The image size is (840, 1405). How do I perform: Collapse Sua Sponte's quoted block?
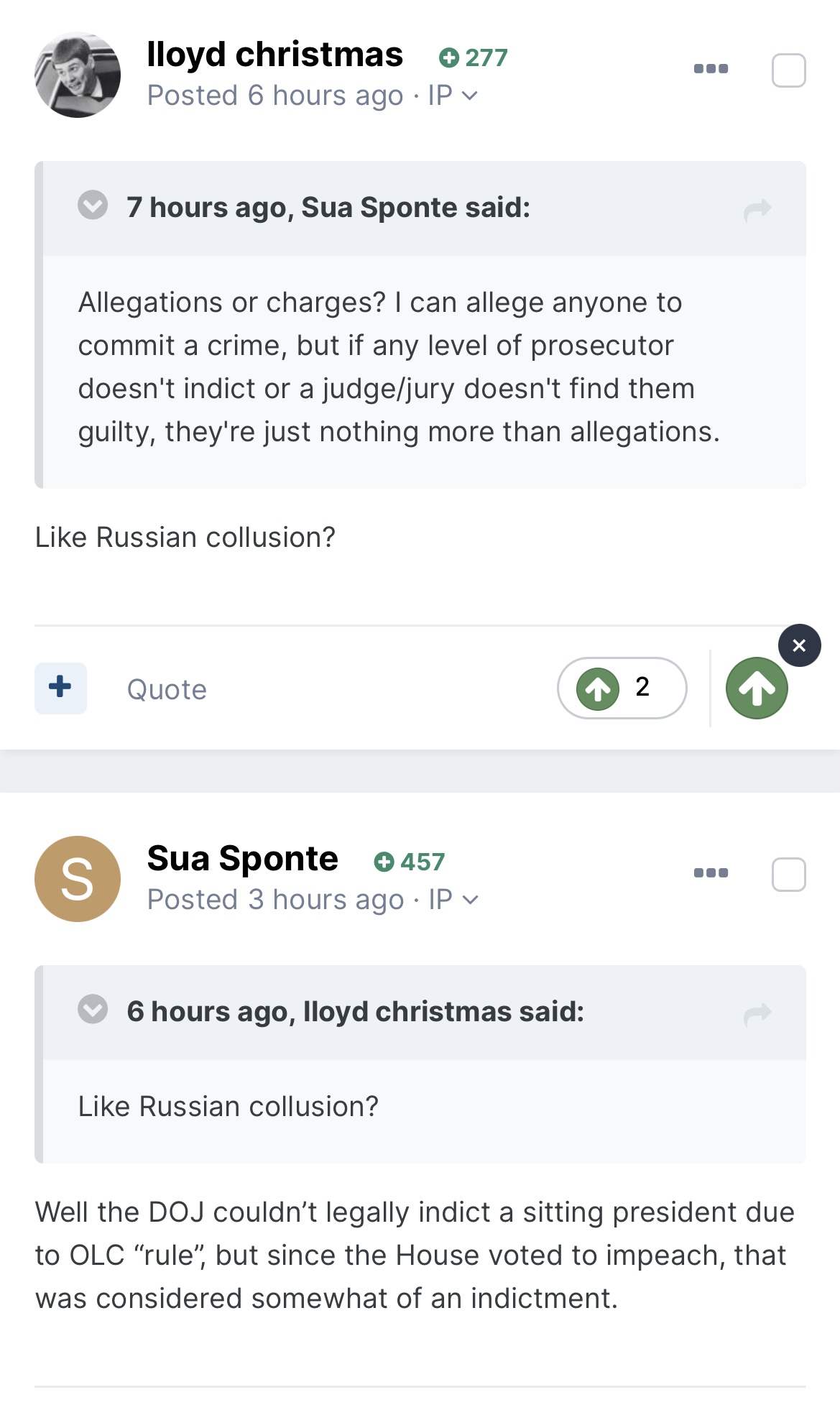pos(93,205)
